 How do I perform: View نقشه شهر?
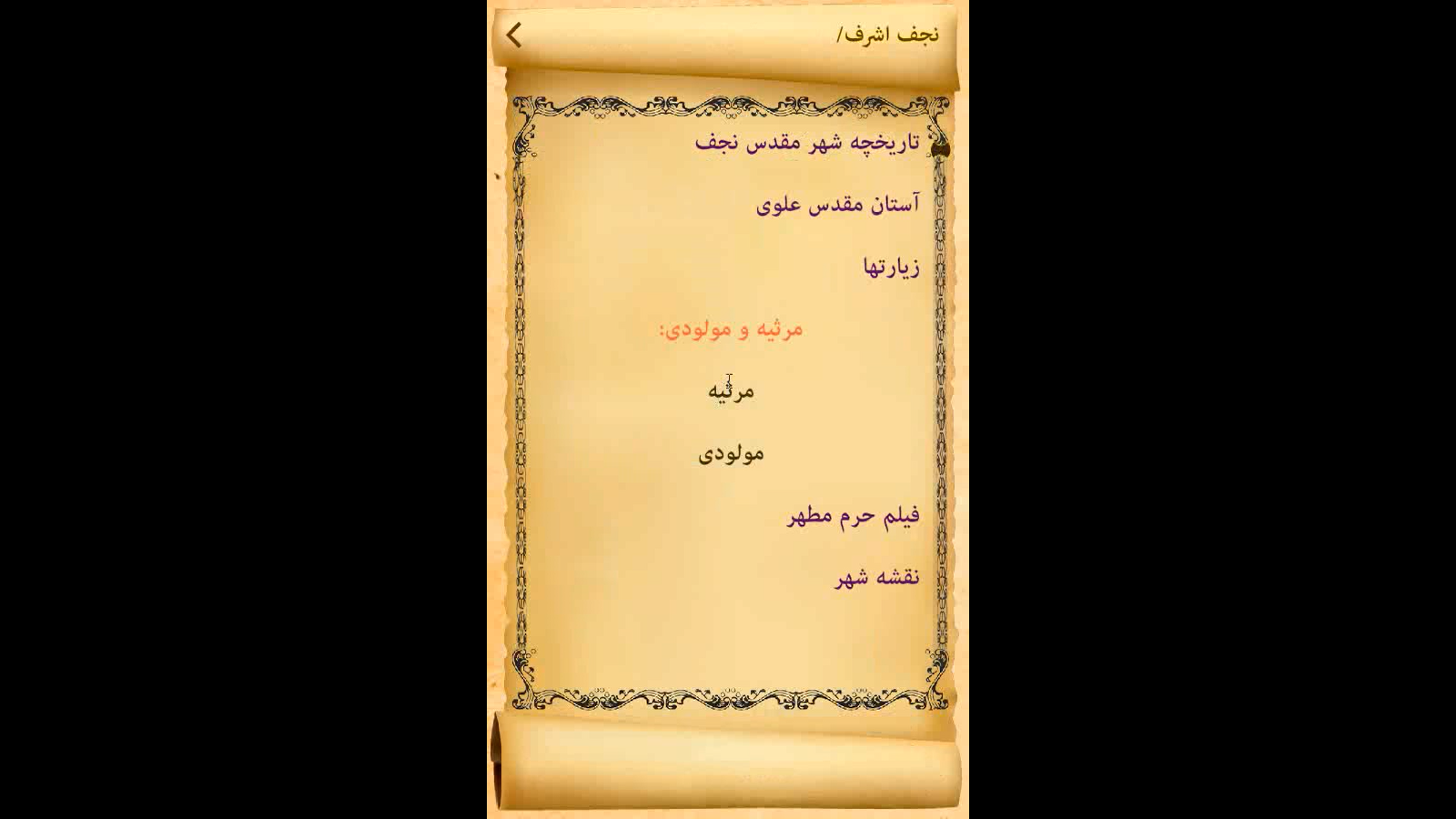877,578
